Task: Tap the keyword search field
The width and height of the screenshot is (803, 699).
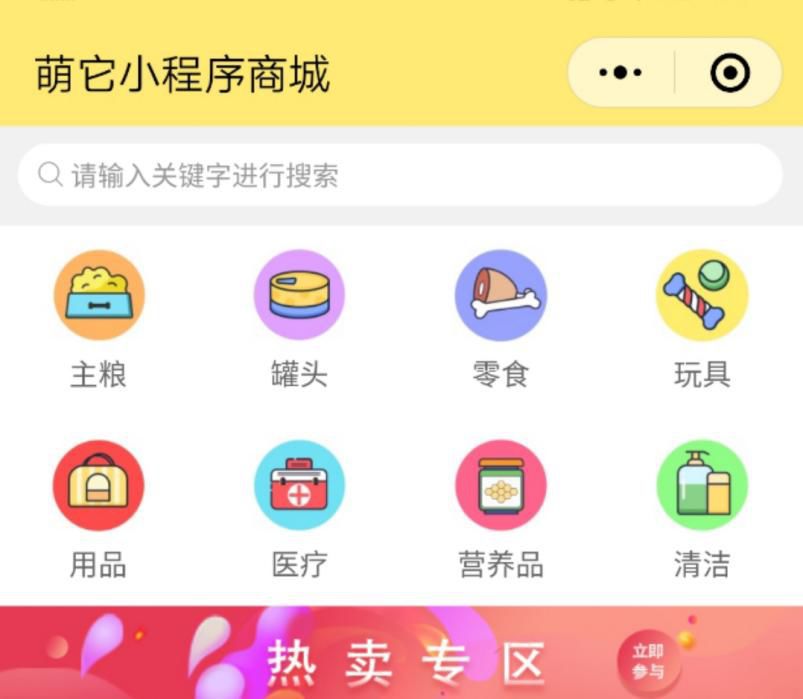Action: 400,175
